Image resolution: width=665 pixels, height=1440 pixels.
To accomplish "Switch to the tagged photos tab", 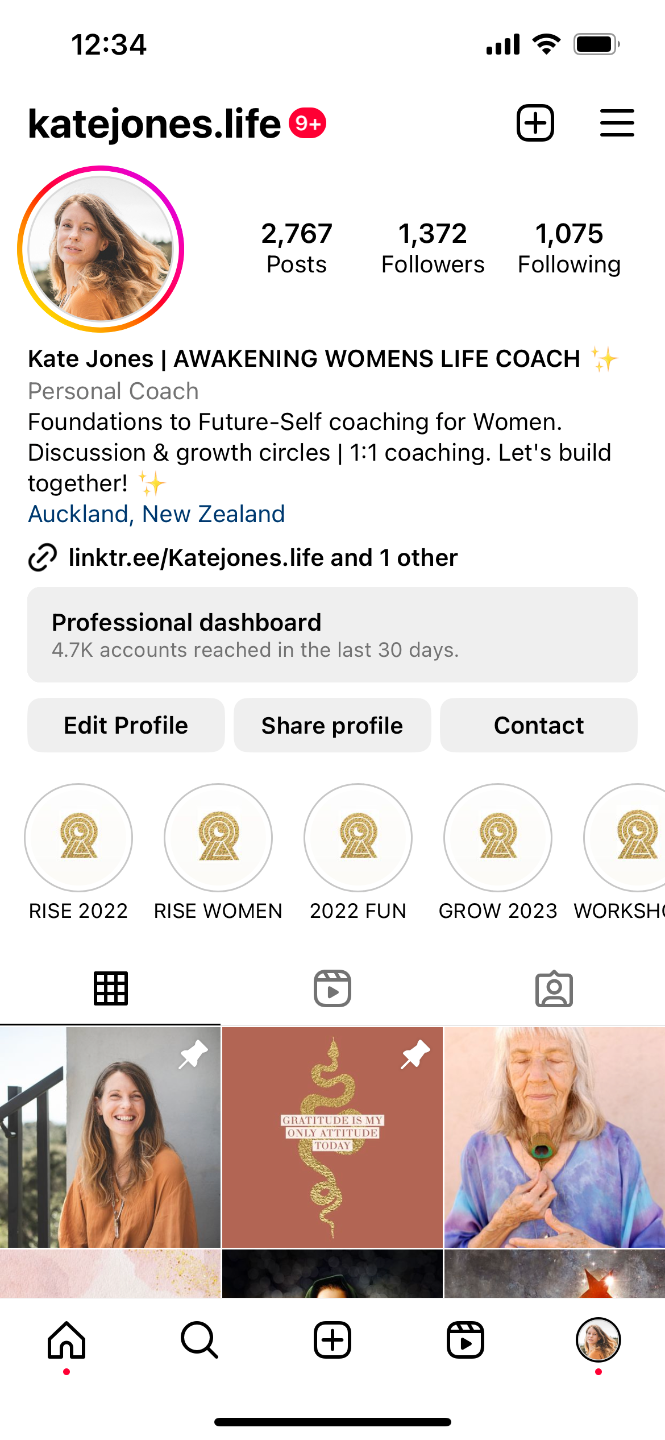I will coord(553,989).
